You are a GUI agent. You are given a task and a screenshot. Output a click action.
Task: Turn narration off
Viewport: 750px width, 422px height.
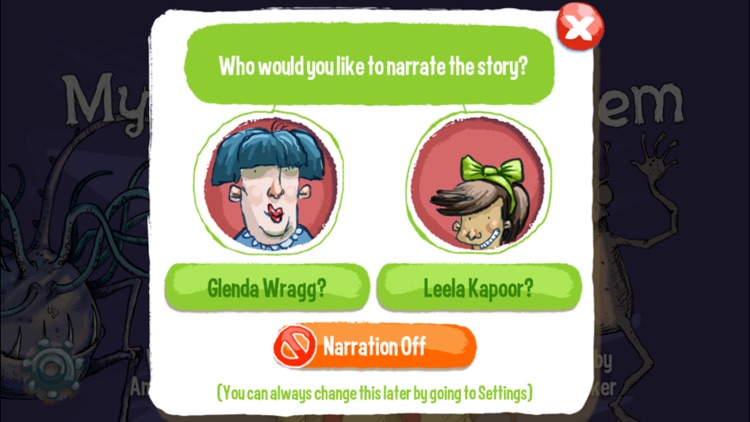click(x=374, y=346)
